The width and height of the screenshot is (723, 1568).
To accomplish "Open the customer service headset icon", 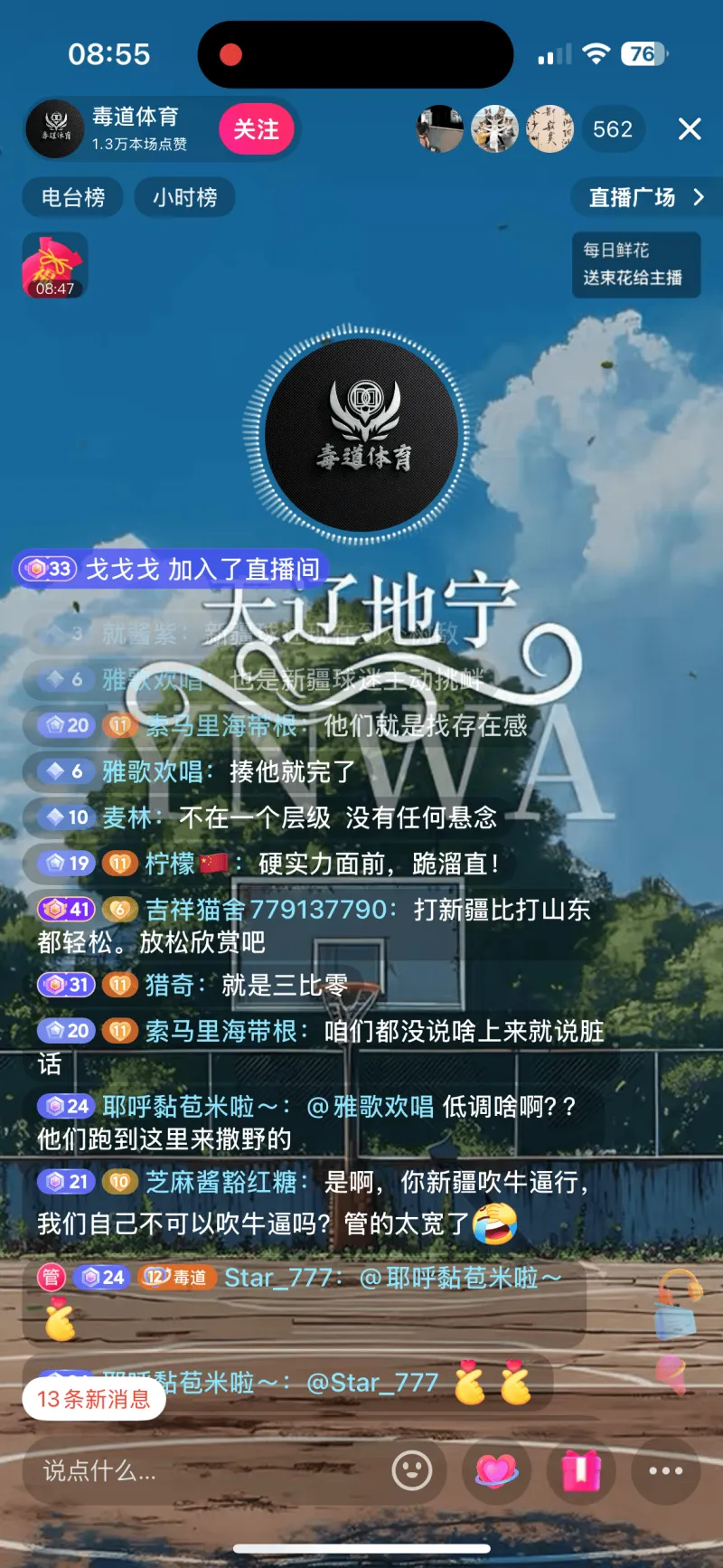I will pos(679,1302).
